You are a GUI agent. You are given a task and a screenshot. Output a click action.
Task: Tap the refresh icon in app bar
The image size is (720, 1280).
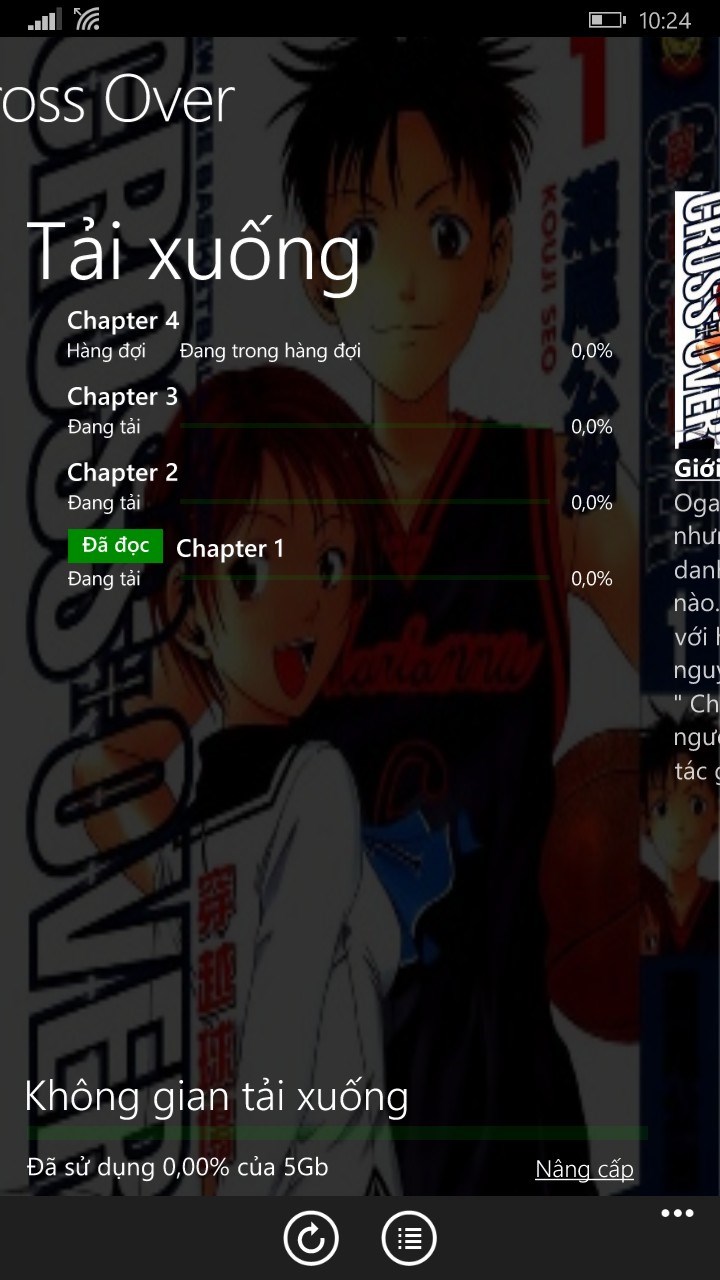click(311, 1239)
